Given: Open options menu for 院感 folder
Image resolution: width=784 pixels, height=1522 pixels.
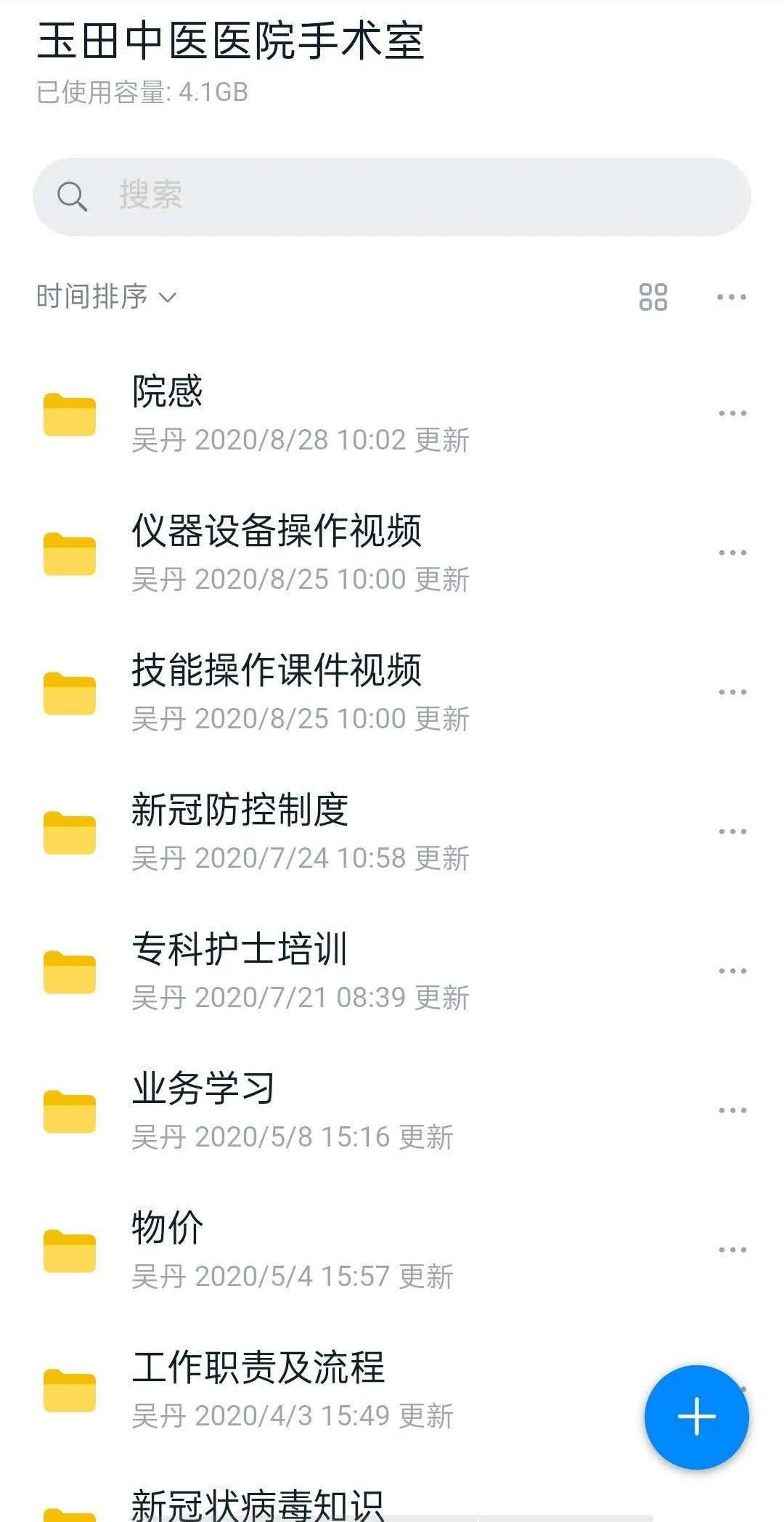Looking at the screenshot, I should tap(731, 412).
